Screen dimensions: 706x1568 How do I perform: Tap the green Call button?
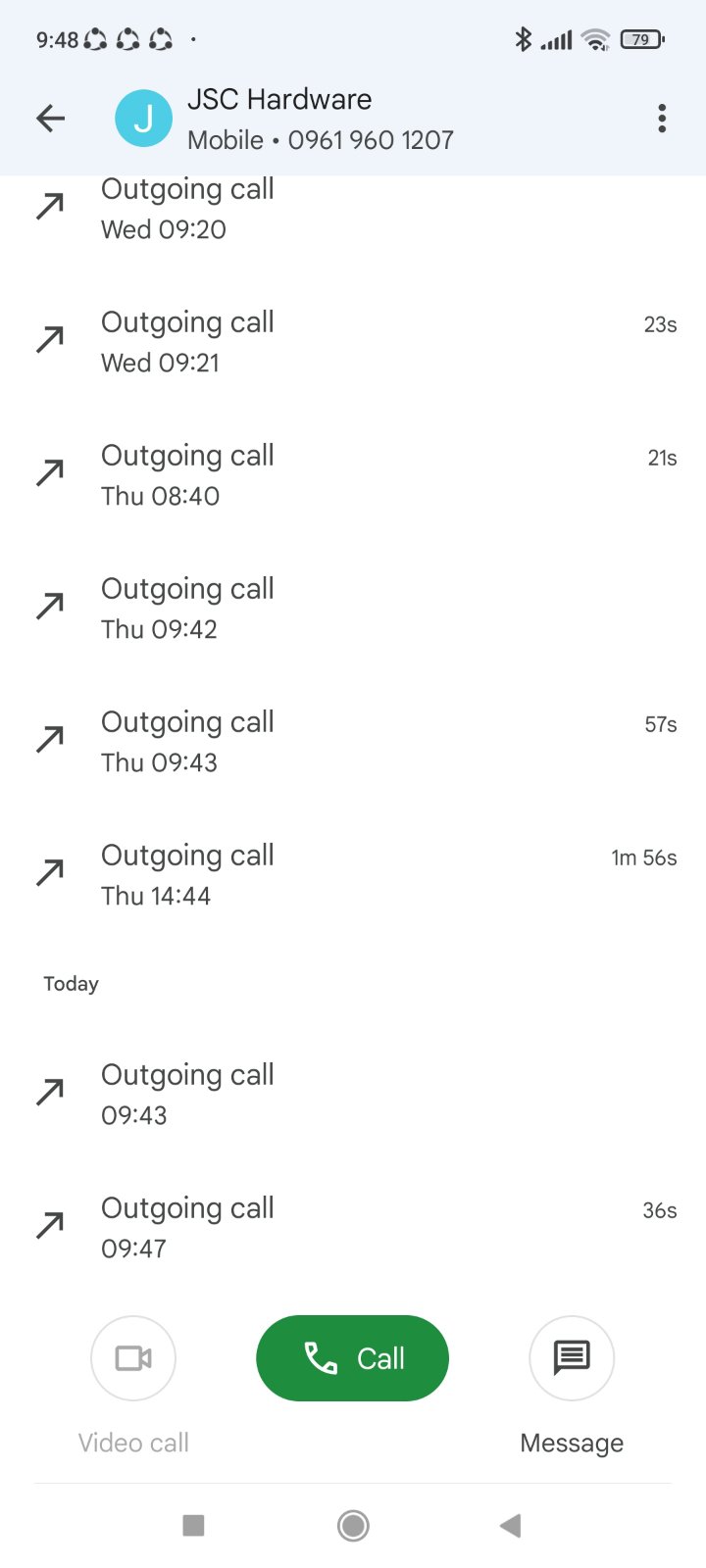(x=352, y=1358)
